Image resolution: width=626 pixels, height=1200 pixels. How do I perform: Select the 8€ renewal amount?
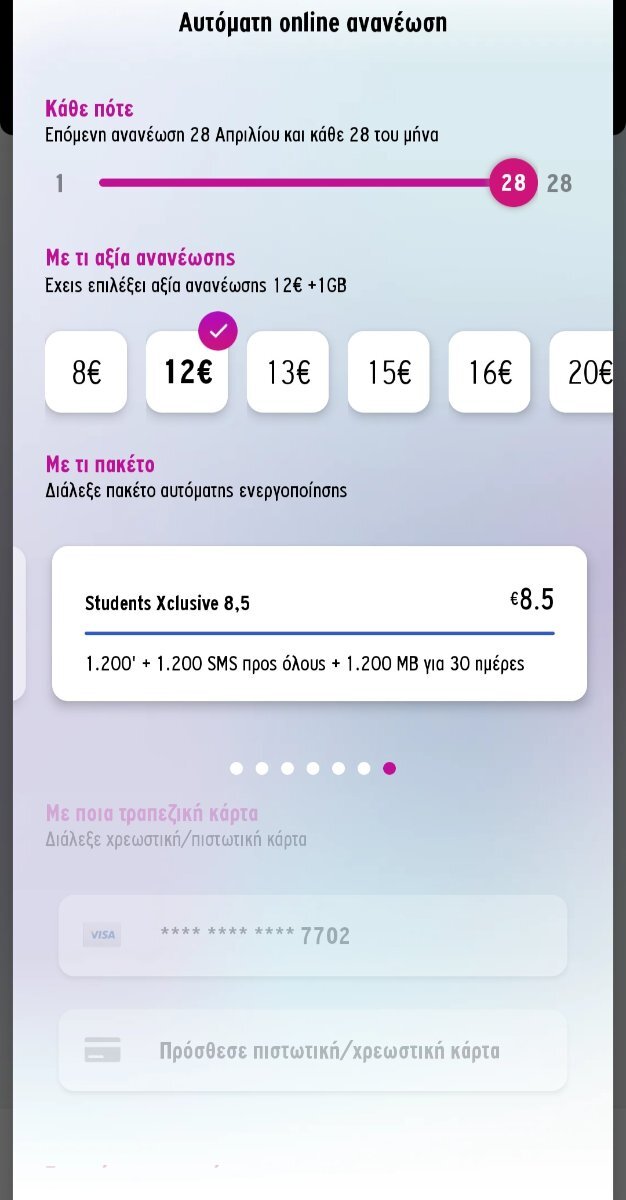click(x=86, y=372)
